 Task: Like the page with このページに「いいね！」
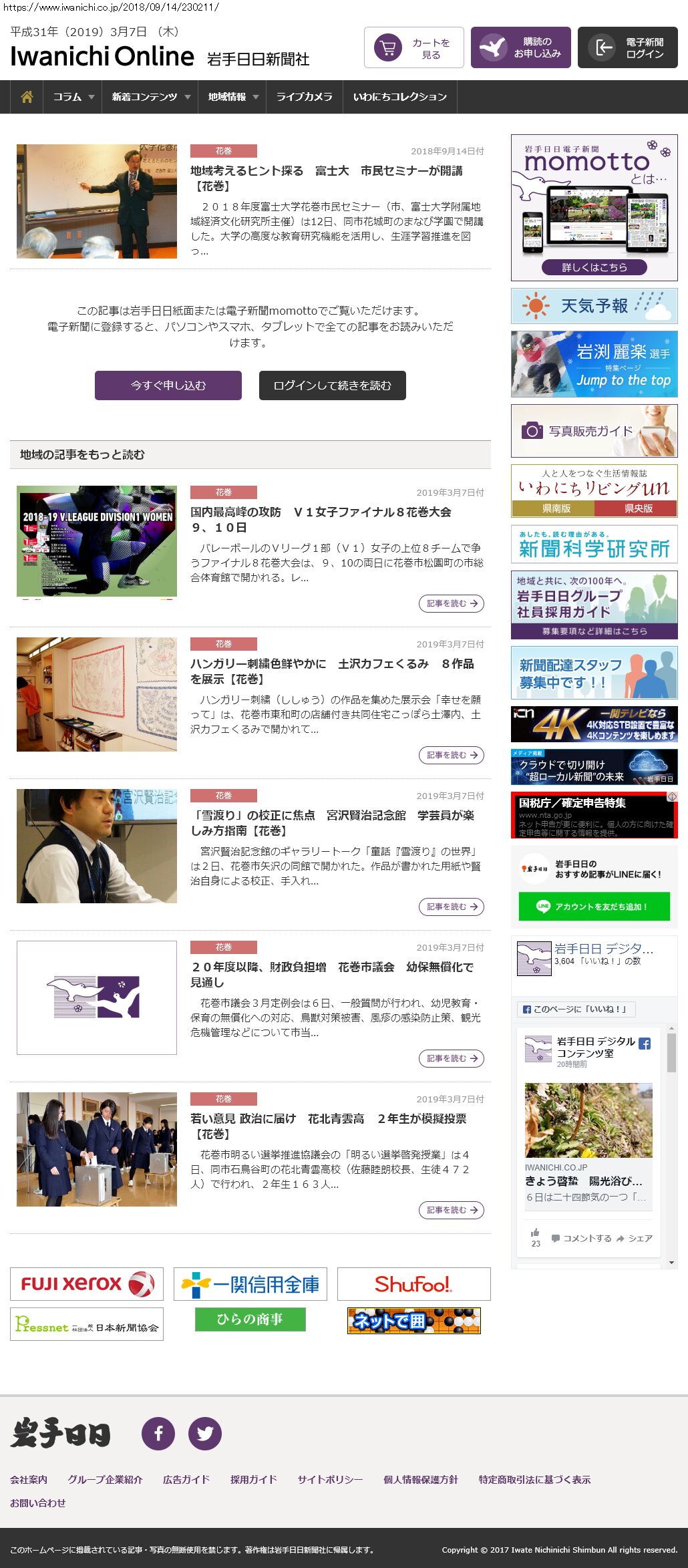(x=576, y=1009)
